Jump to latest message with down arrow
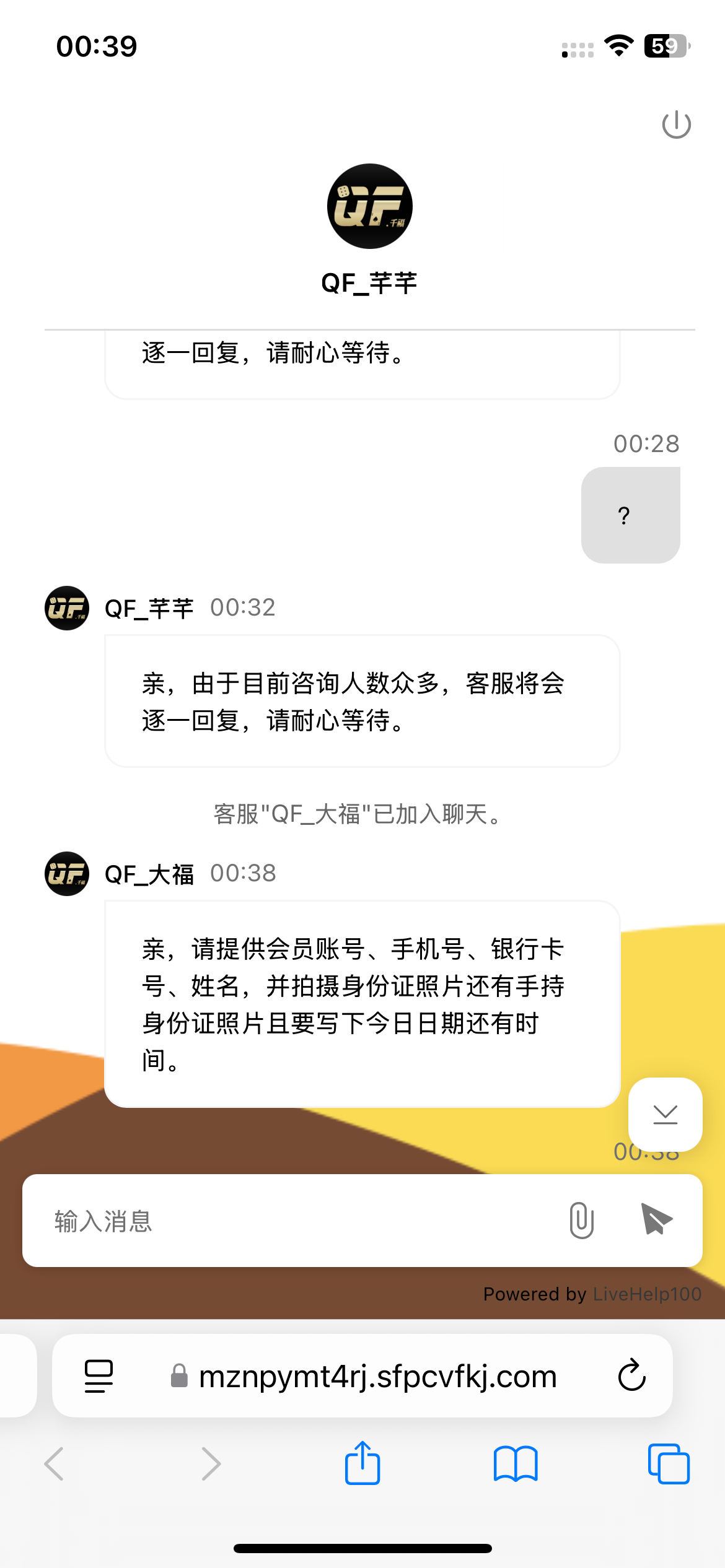Image resolution: width=725 pixels, height=1568 pixels. point(665,1114)
